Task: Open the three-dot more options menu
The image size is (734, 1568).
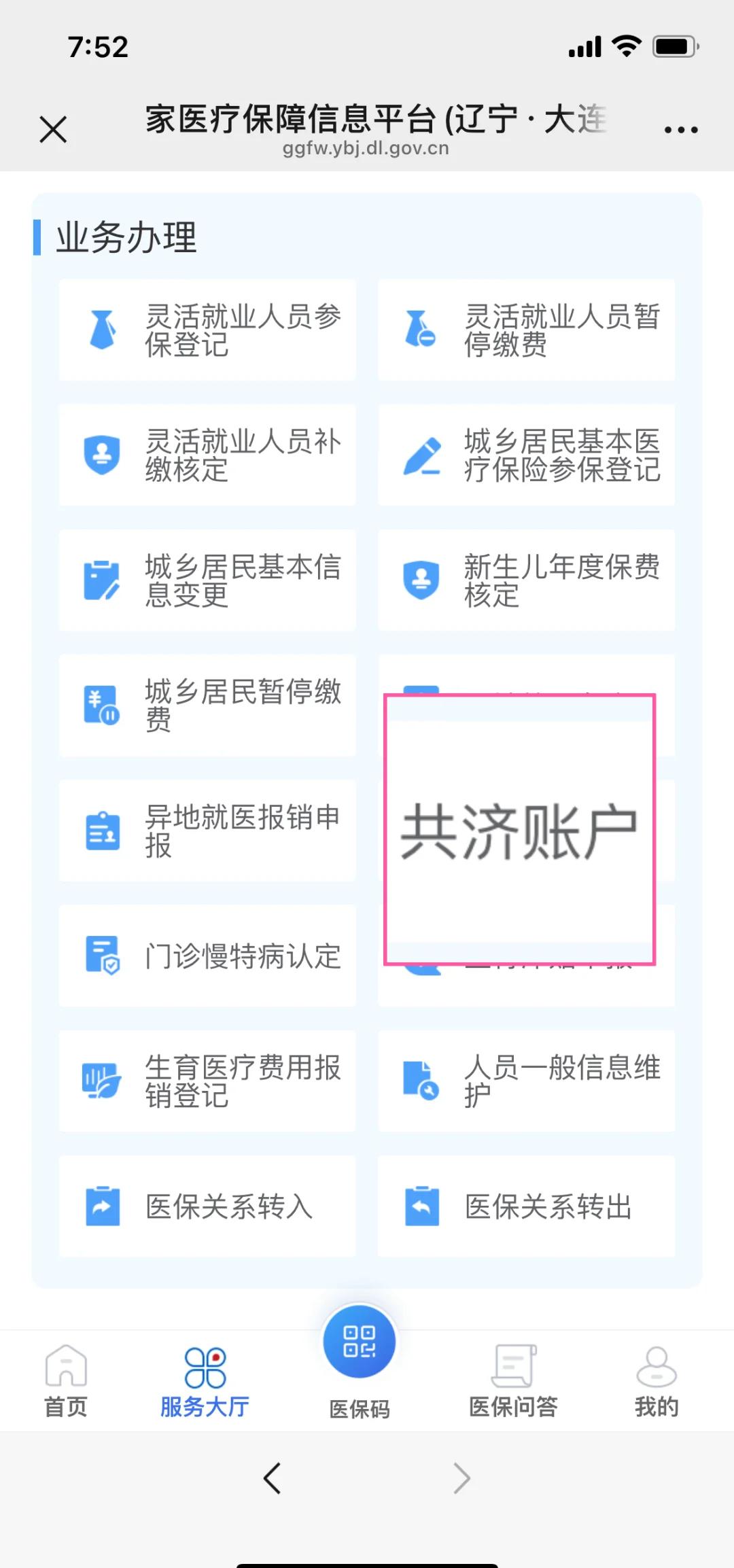Action: tap(681, 129)
